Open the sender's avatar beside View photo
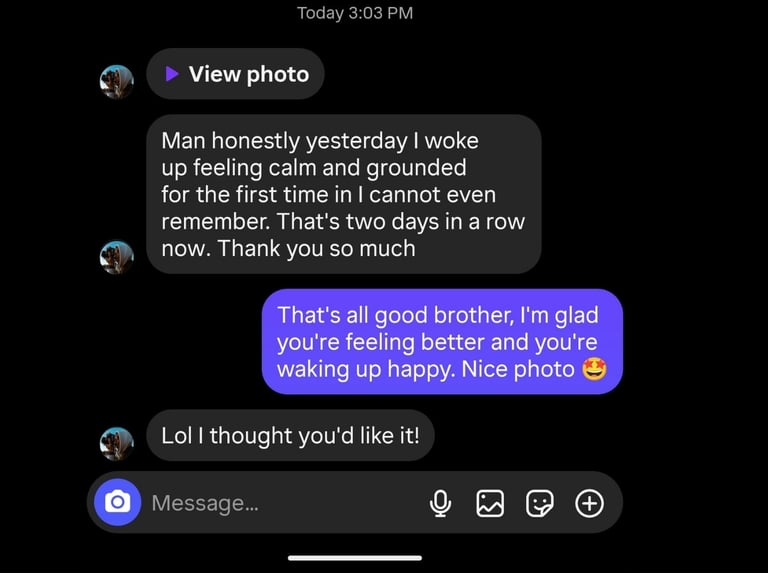The image size is (768, 573). tap(117, 82)
